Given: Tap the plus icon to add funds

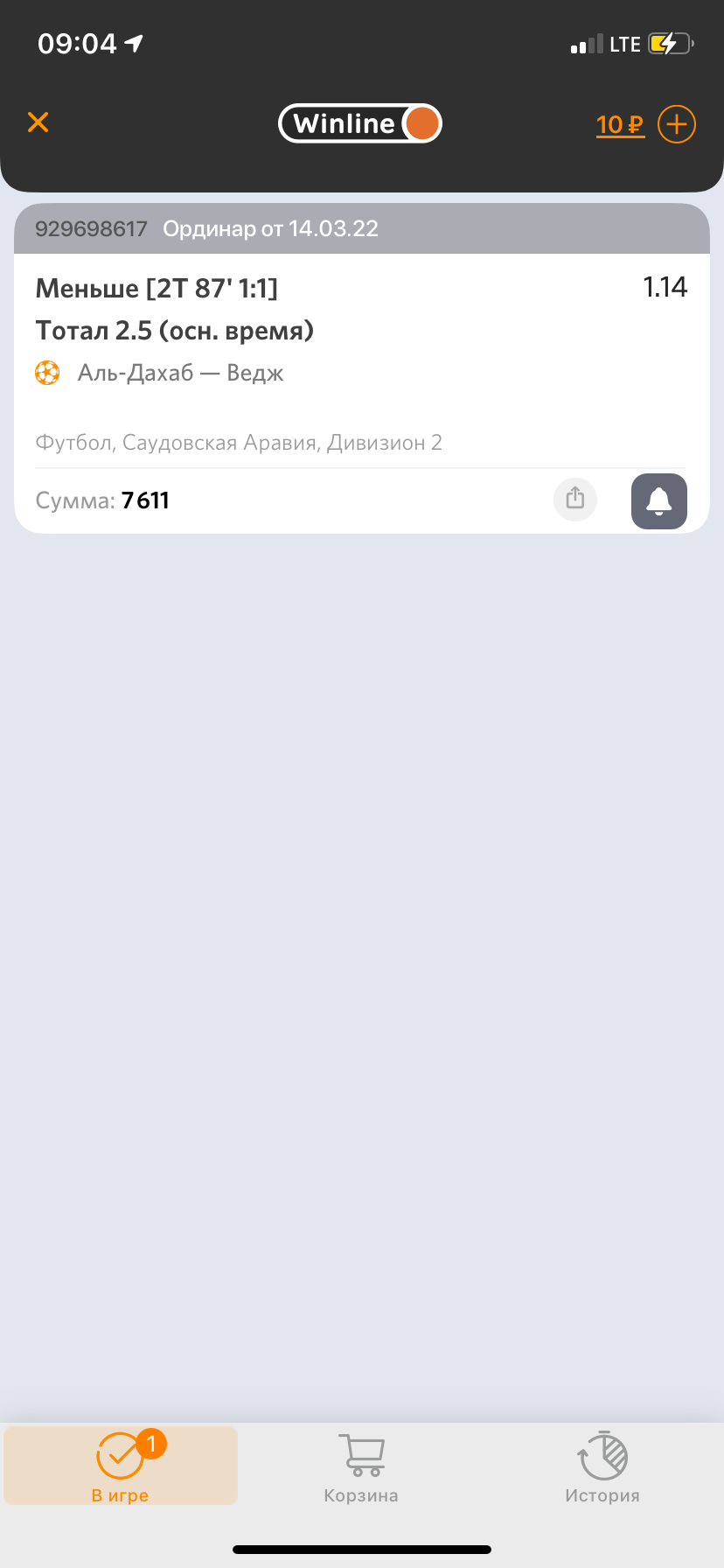Looking at the screenshot, I should [x=676, y=124].
